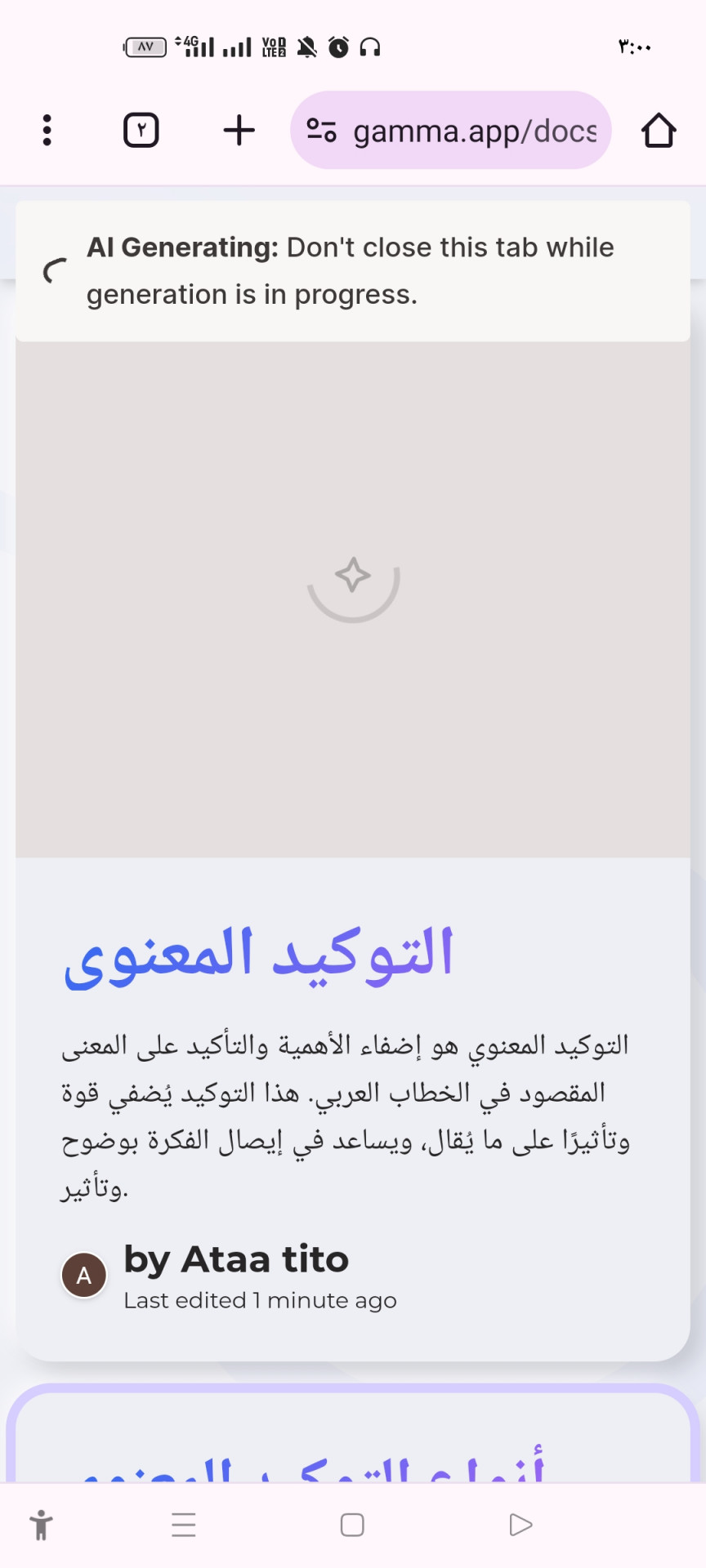Tap the system recent apps menu button
Viewport: 706px width, 1568px height.
[184, 1525]
